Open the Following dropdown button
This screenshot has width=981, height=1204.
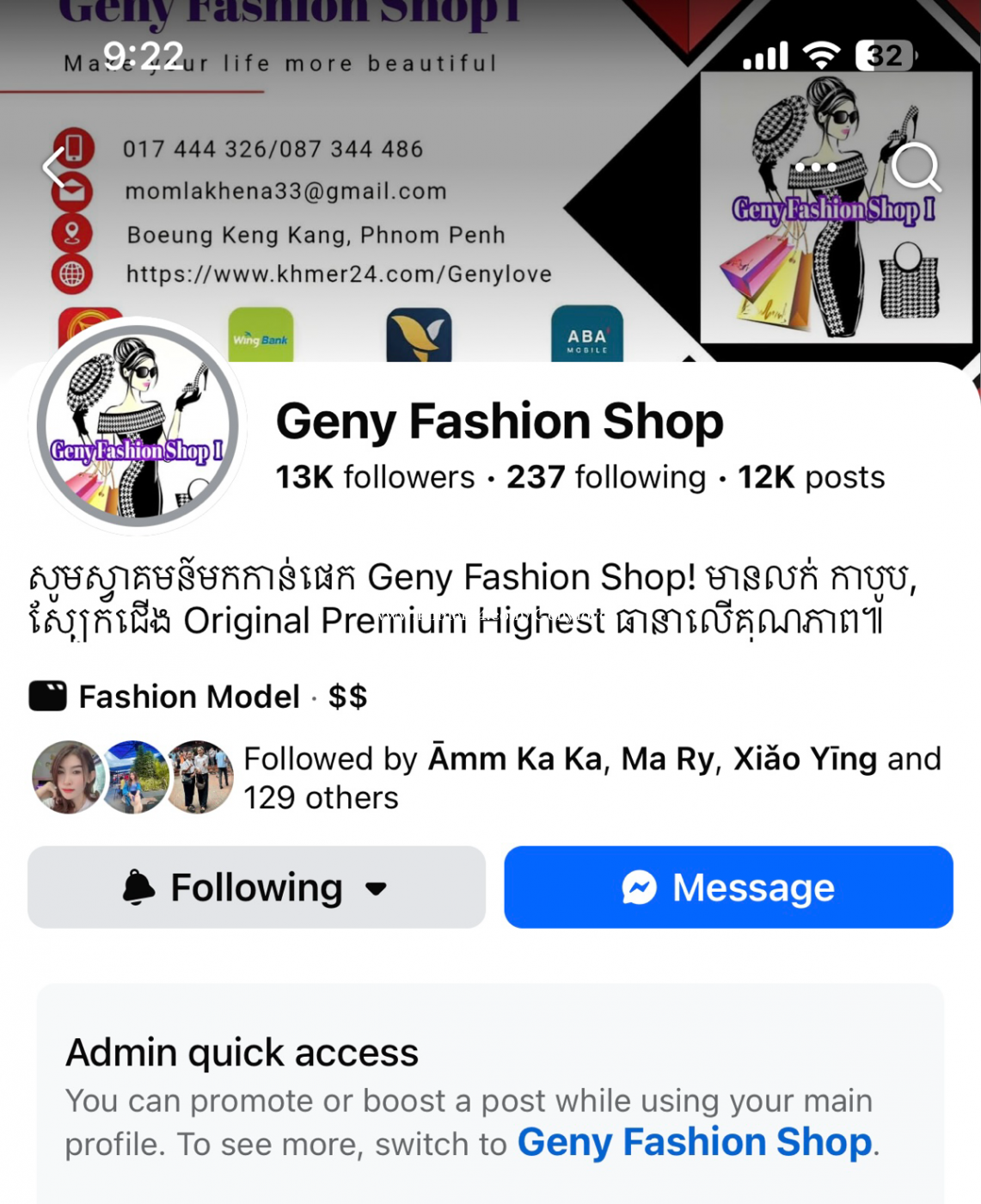pyautogui.click(x=256, y=888)
